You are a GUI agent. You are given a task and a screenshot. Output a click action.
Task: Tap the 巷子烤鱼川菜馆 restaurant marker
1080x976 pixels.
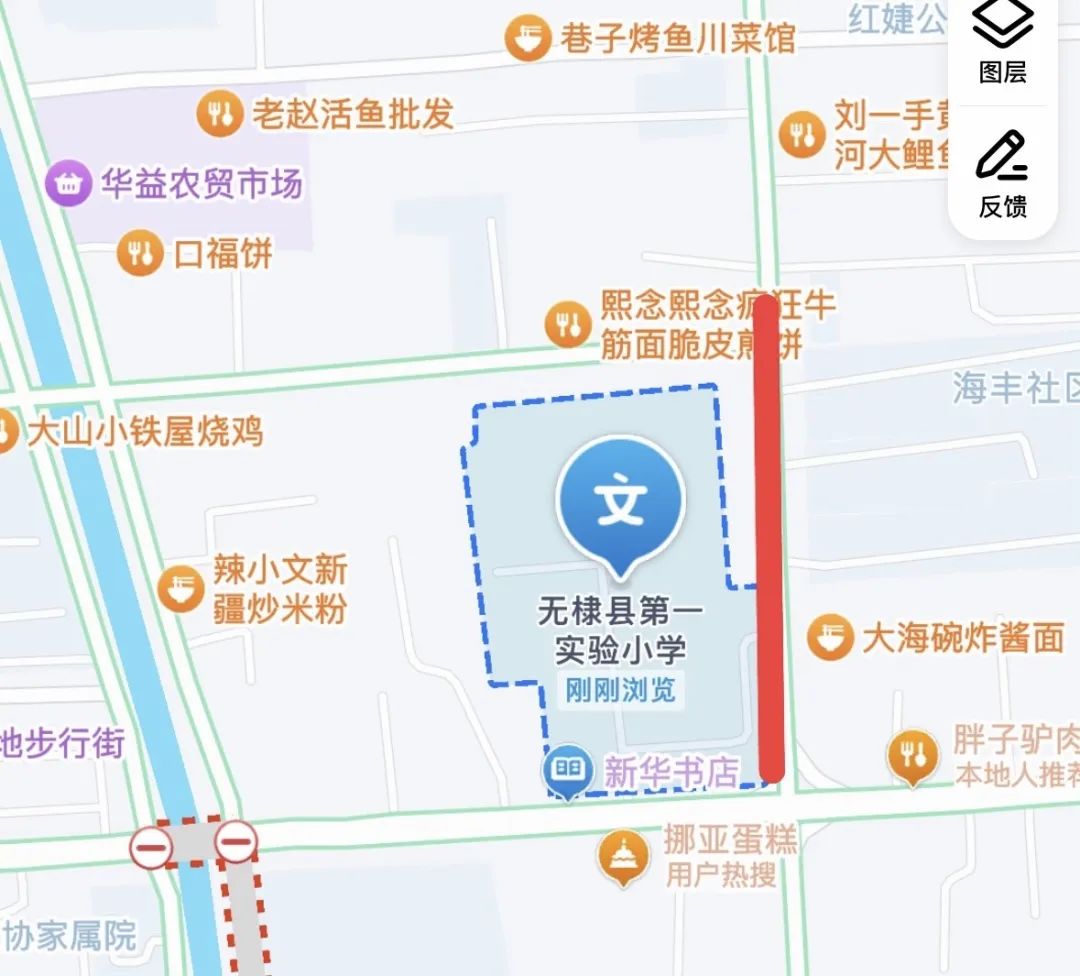tap(527, 40)
